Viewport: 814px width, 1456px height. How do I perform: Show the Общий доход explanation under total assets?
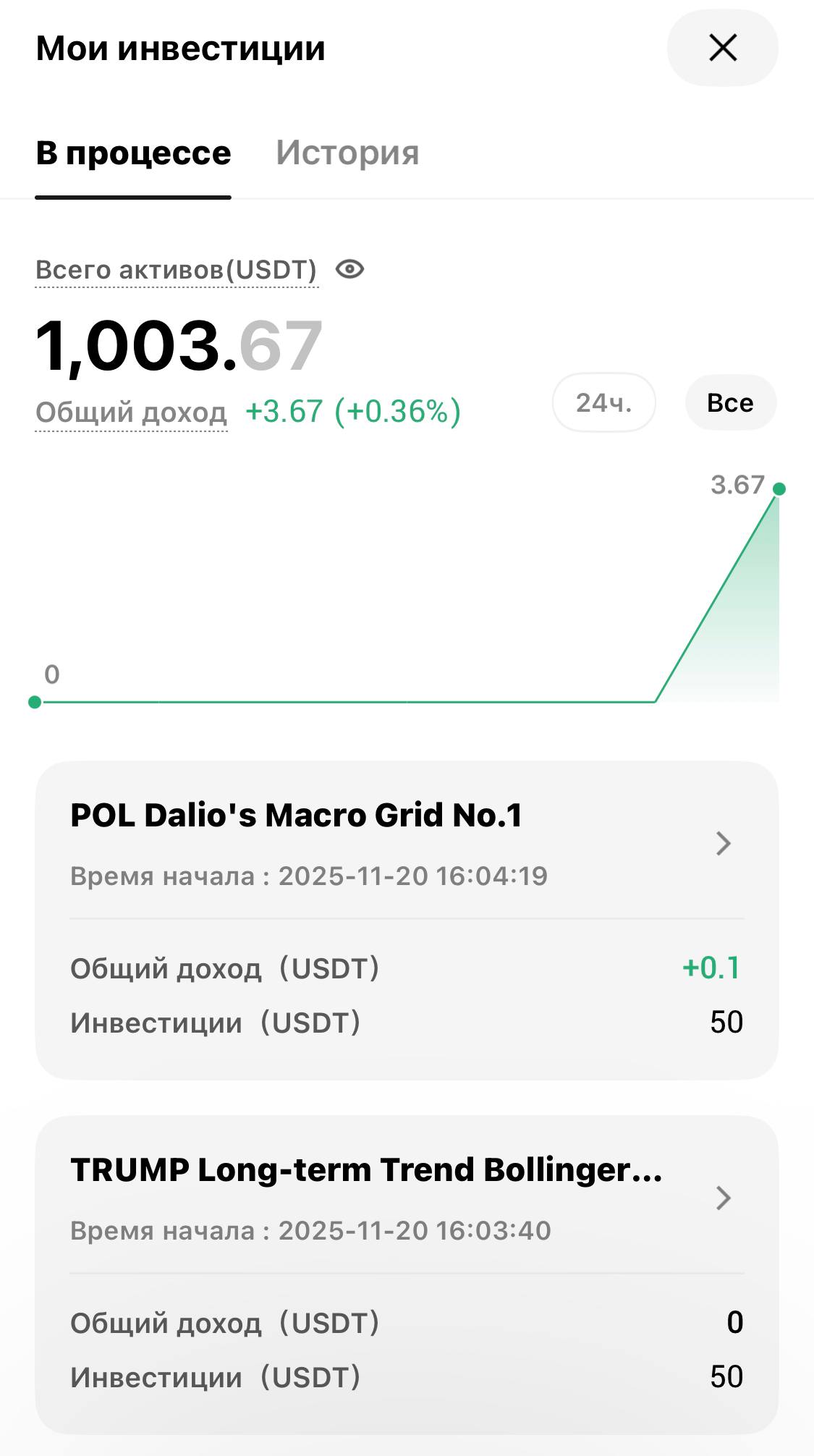(x=132, y=412)
